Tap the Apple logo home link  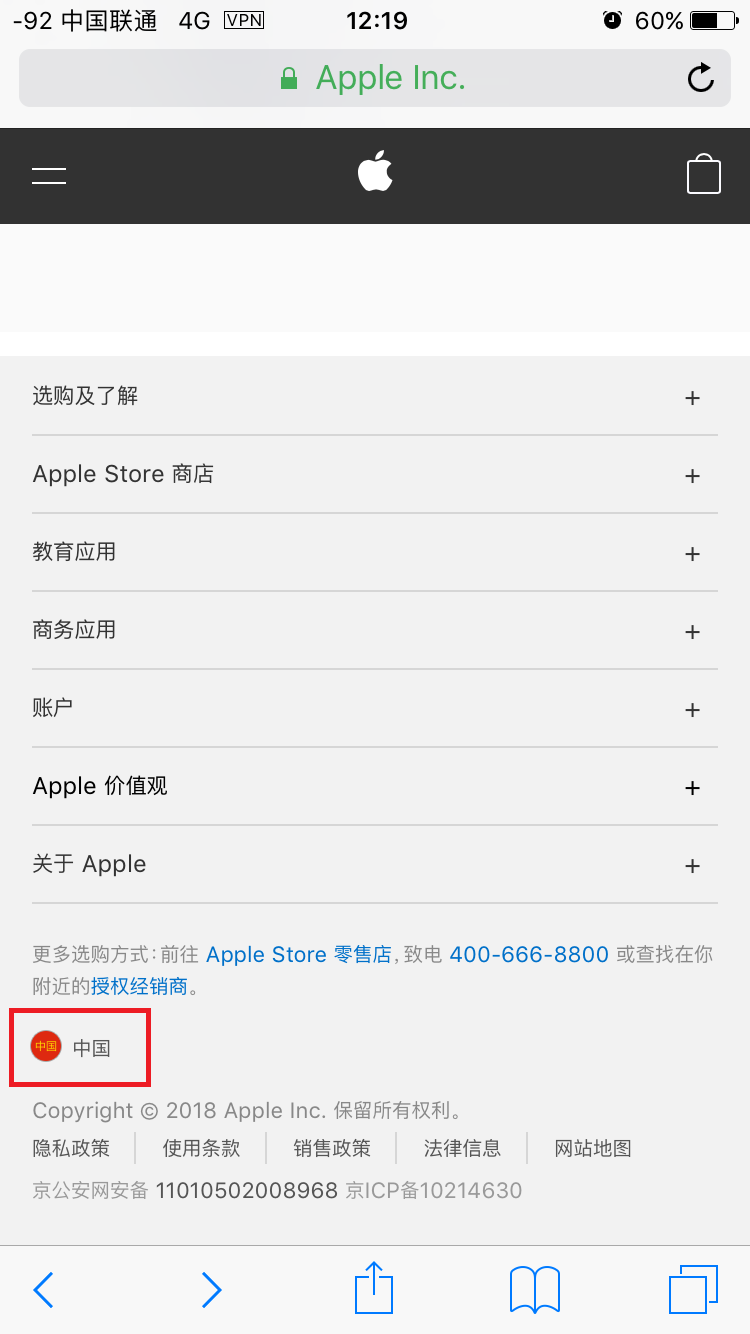[375, 172]
